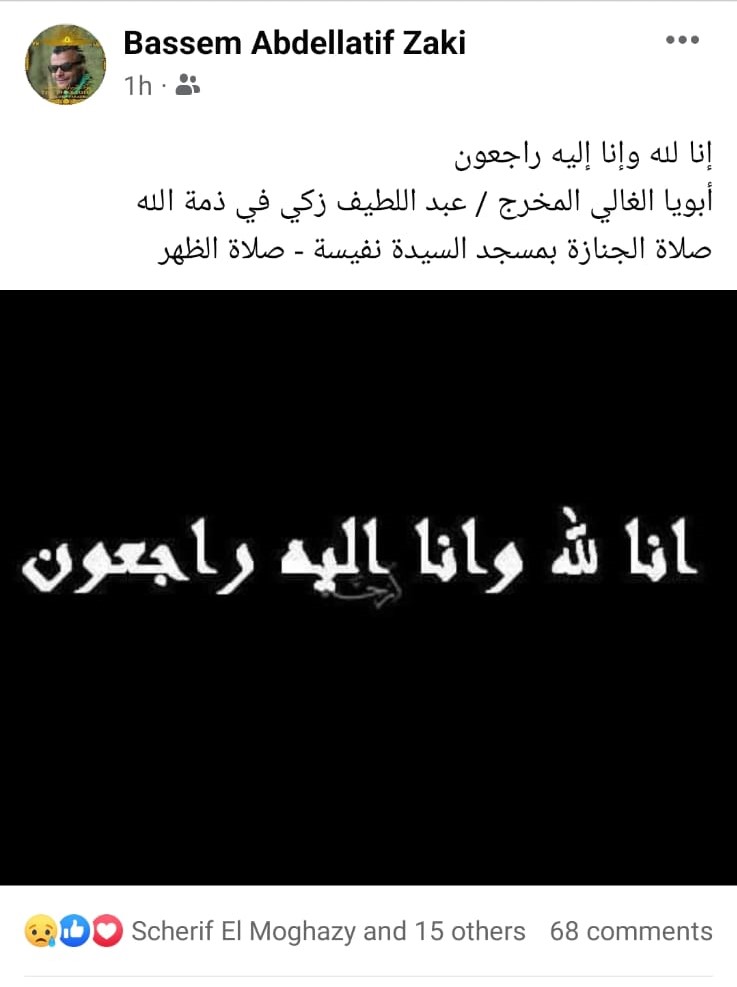View reactions from Scherif El Moghazy and others
The height and width of the screenshot is (987, 737).
(x=328, y=932)
